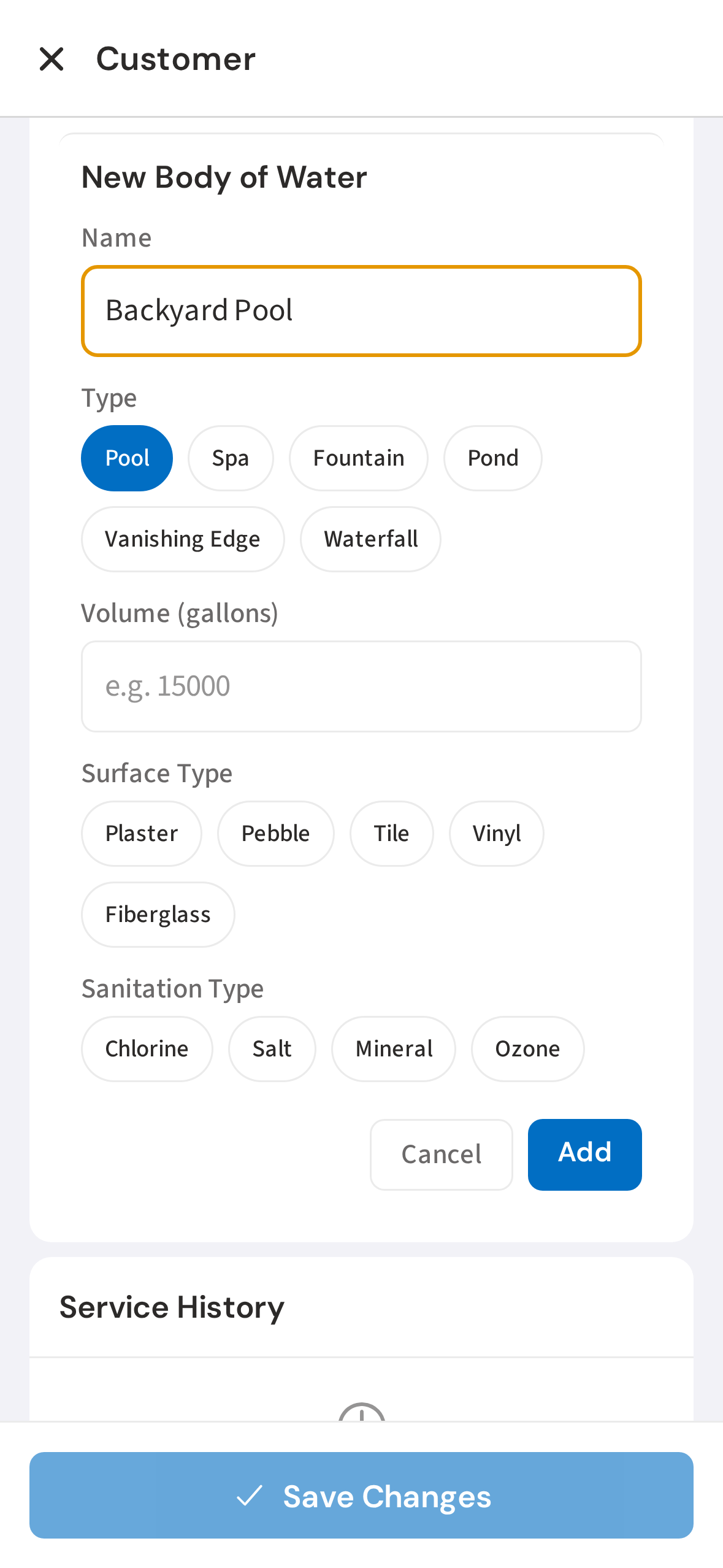Choose the Vanishing Edge type
The height and width of the screenshot is (1568, 723).
[182, 539]
